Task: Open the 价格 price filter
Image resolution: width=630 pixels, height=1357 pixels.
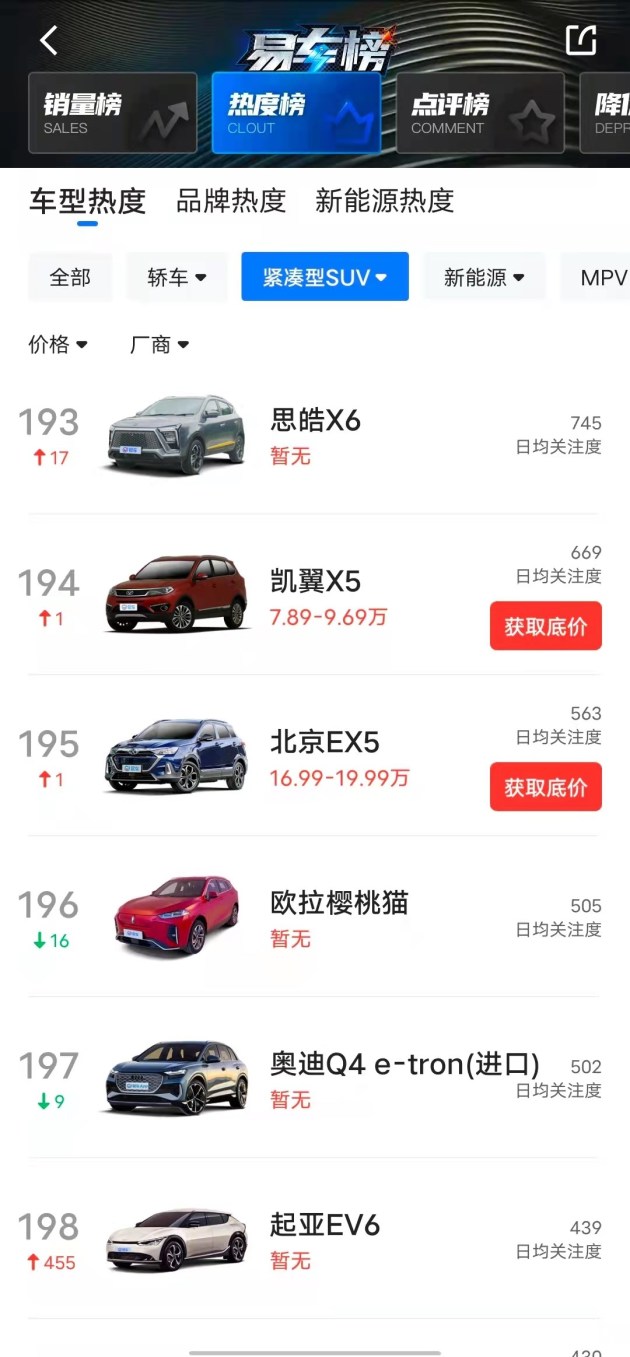Action: click(58, 345)
